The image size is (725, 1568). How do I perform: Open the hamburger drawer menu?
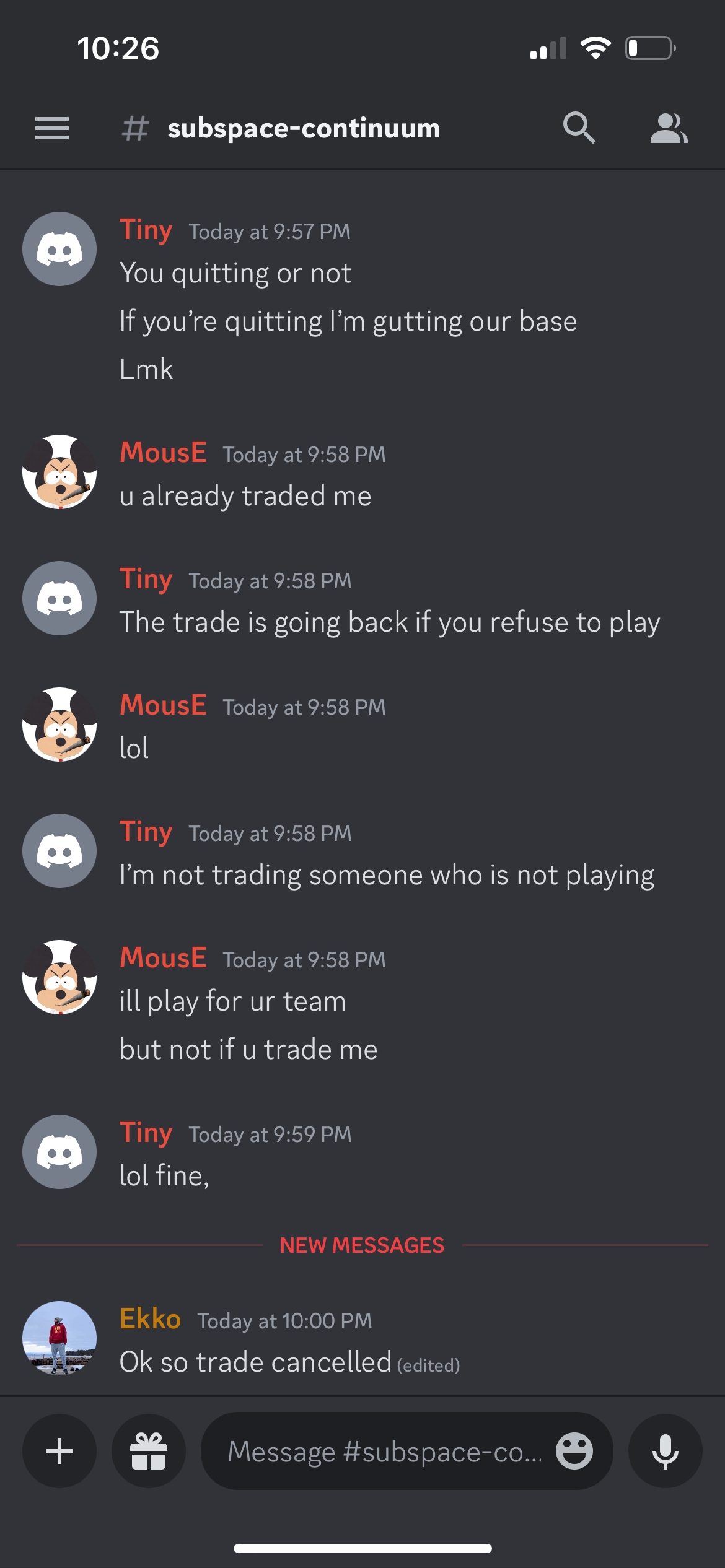52,128
